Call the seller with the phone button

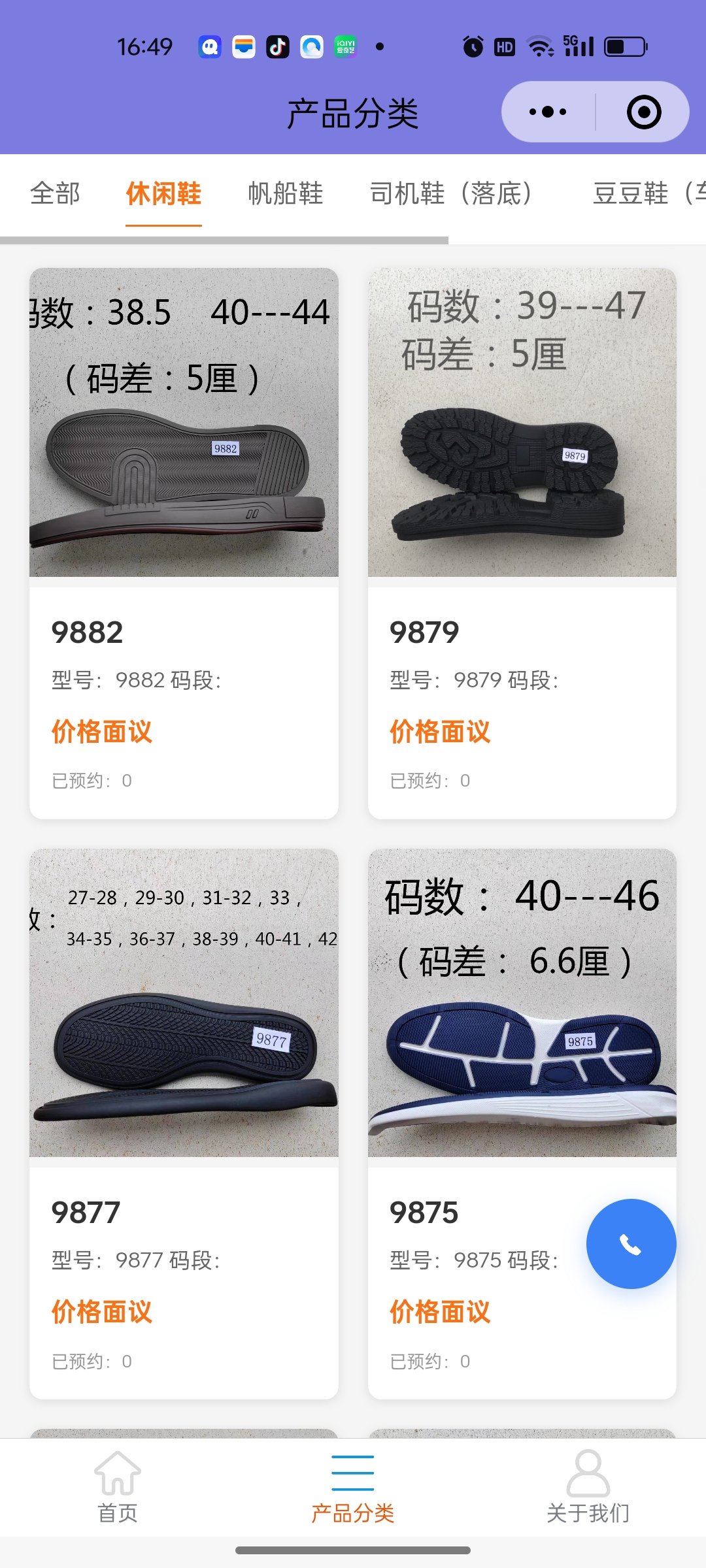pyautogui.click(x=631, y=1244)
